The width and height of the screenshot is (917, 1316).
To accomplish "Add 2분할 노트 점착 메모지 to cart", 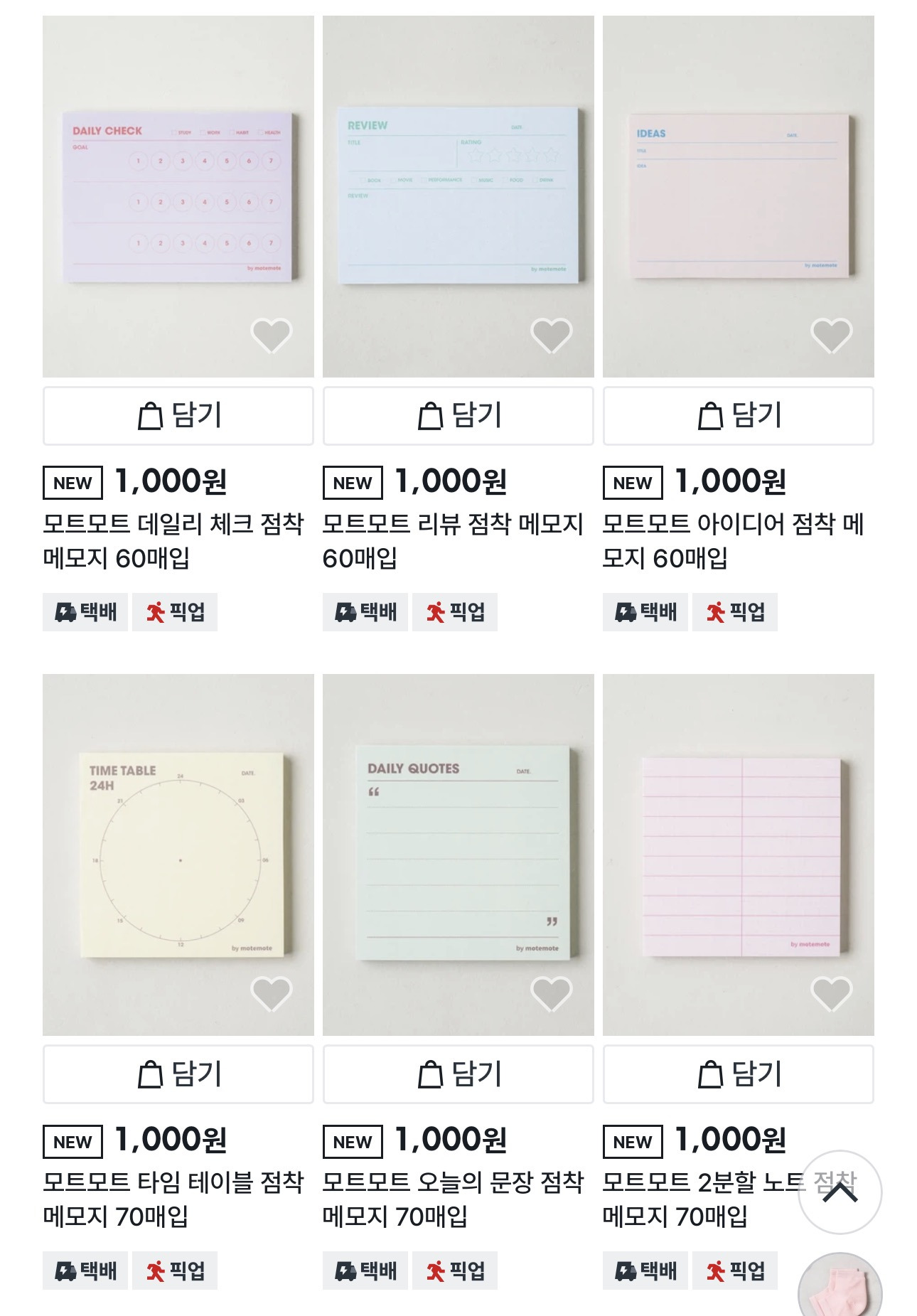I will [738, 1074].
